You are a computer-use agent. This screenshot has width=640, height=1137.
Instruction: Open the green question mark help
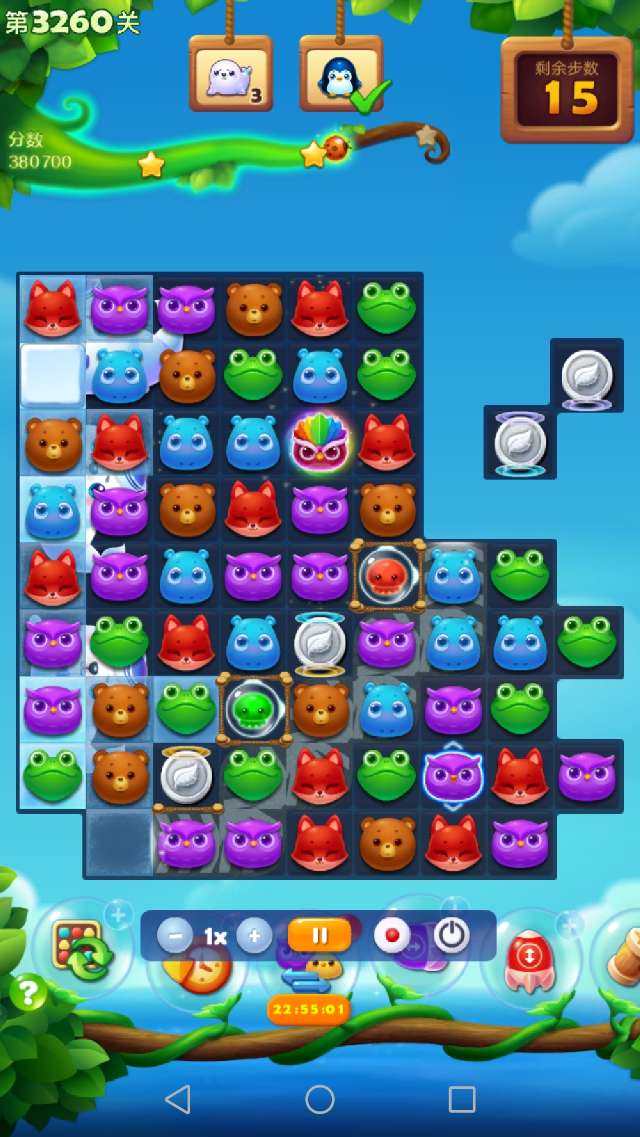[x=29, y=993]
